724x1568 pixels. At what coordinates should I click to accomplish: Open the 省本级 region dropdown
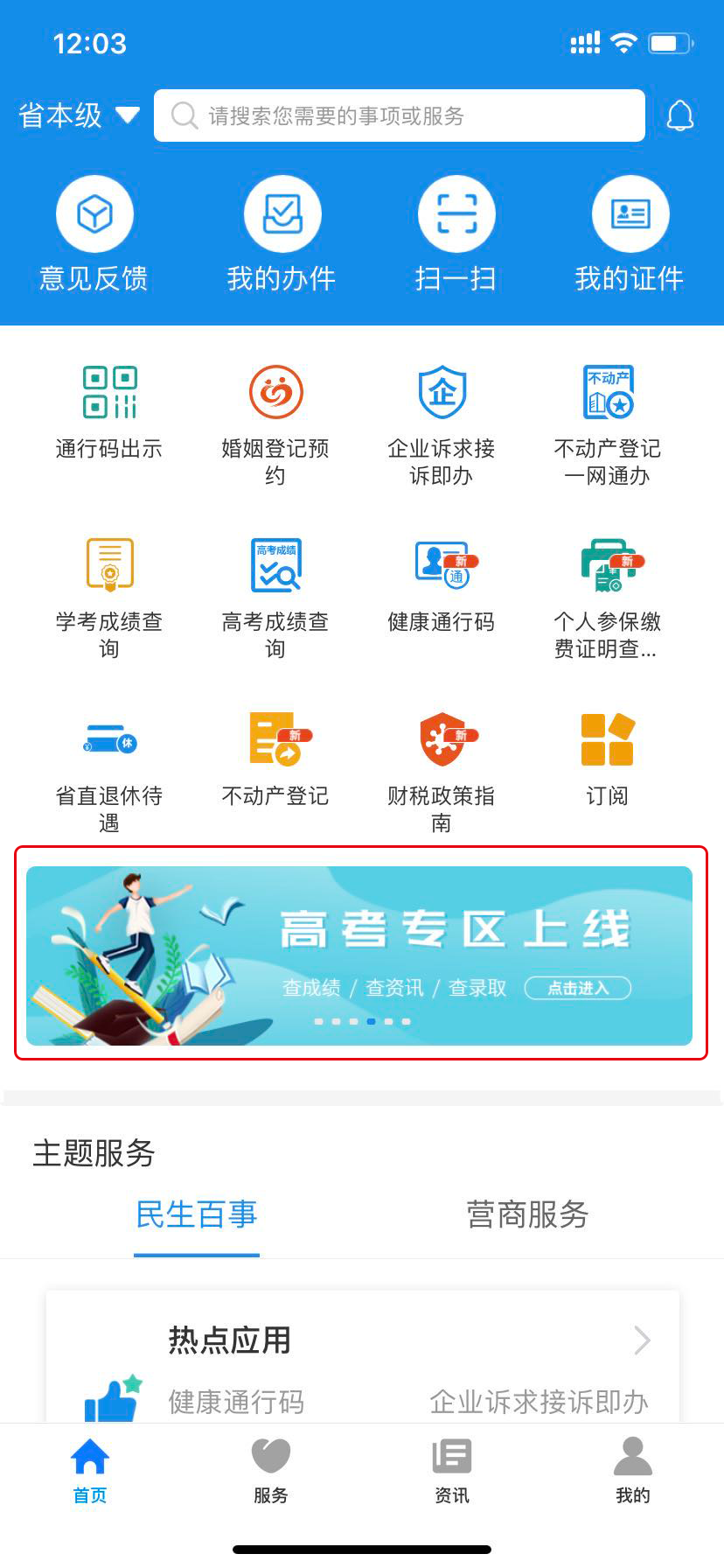(79, 115)
